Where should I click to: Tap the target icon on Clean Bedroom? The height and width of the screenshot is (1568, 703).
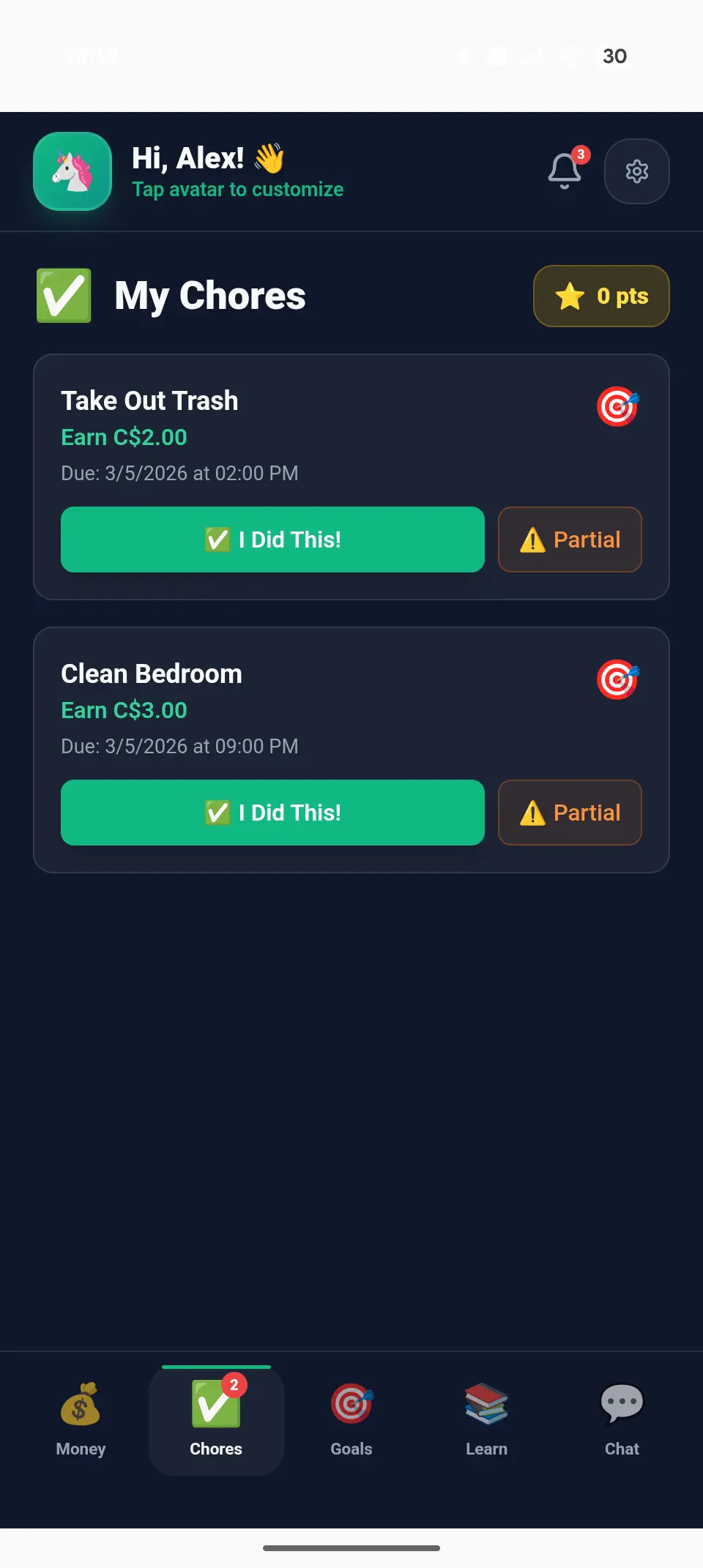pos(617,680)
